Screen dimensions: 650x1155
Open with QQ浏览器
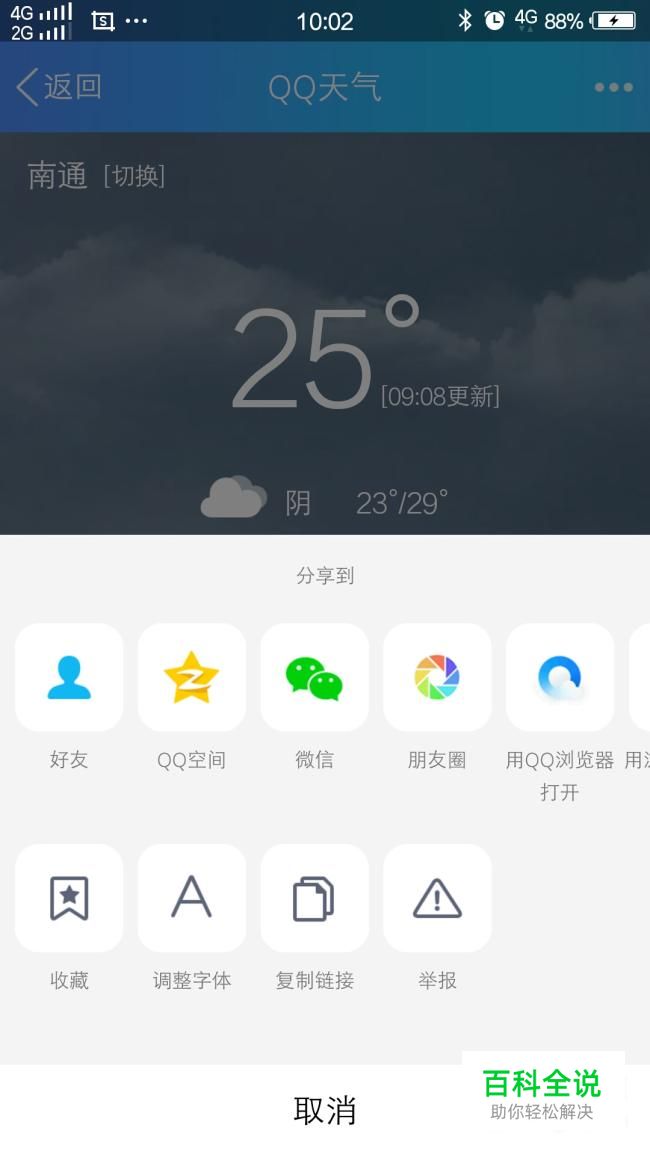(x=559, y=678)
